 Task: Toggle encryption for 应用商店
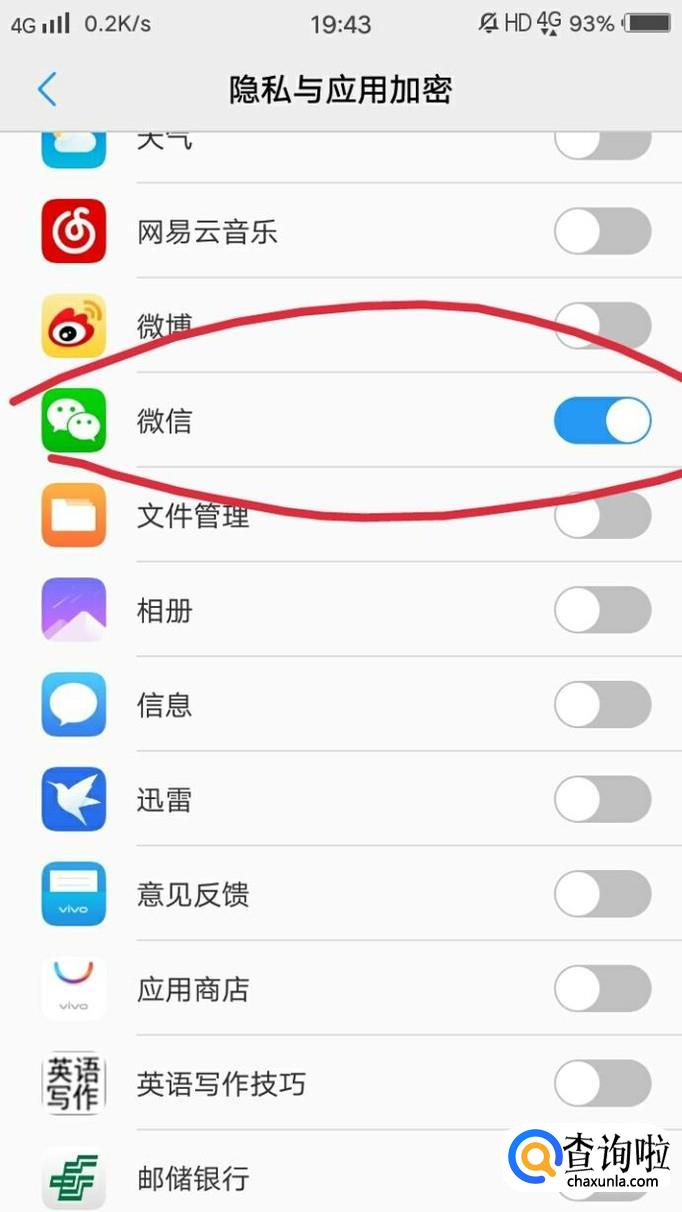tap(603, 989)
